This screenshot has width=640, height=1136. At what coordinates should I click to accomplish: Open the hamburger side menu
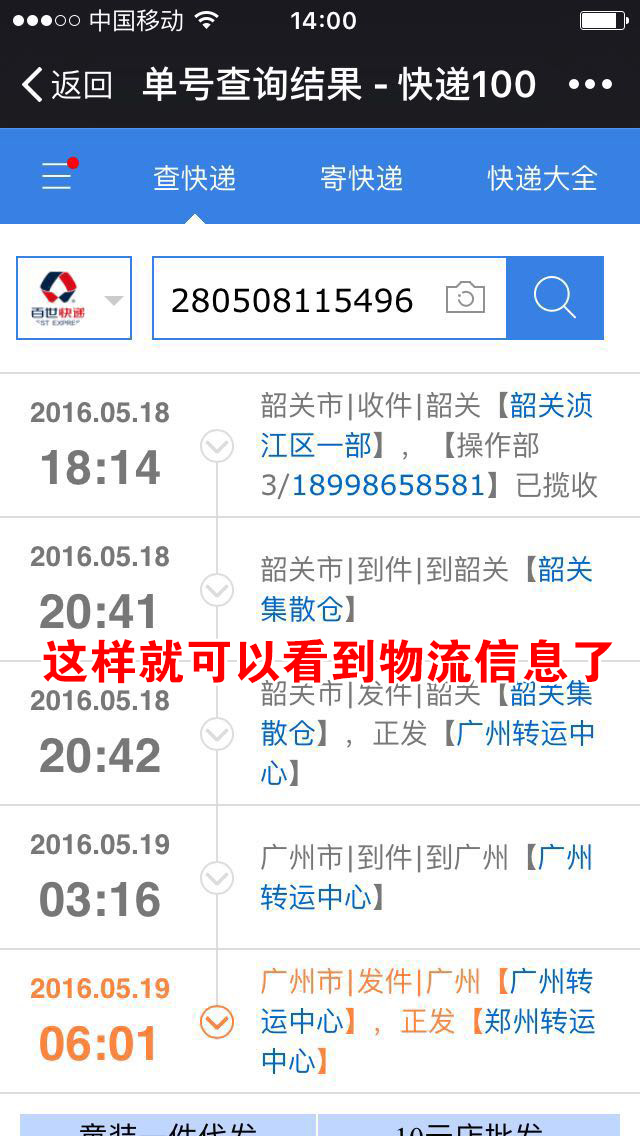point(57,177)
